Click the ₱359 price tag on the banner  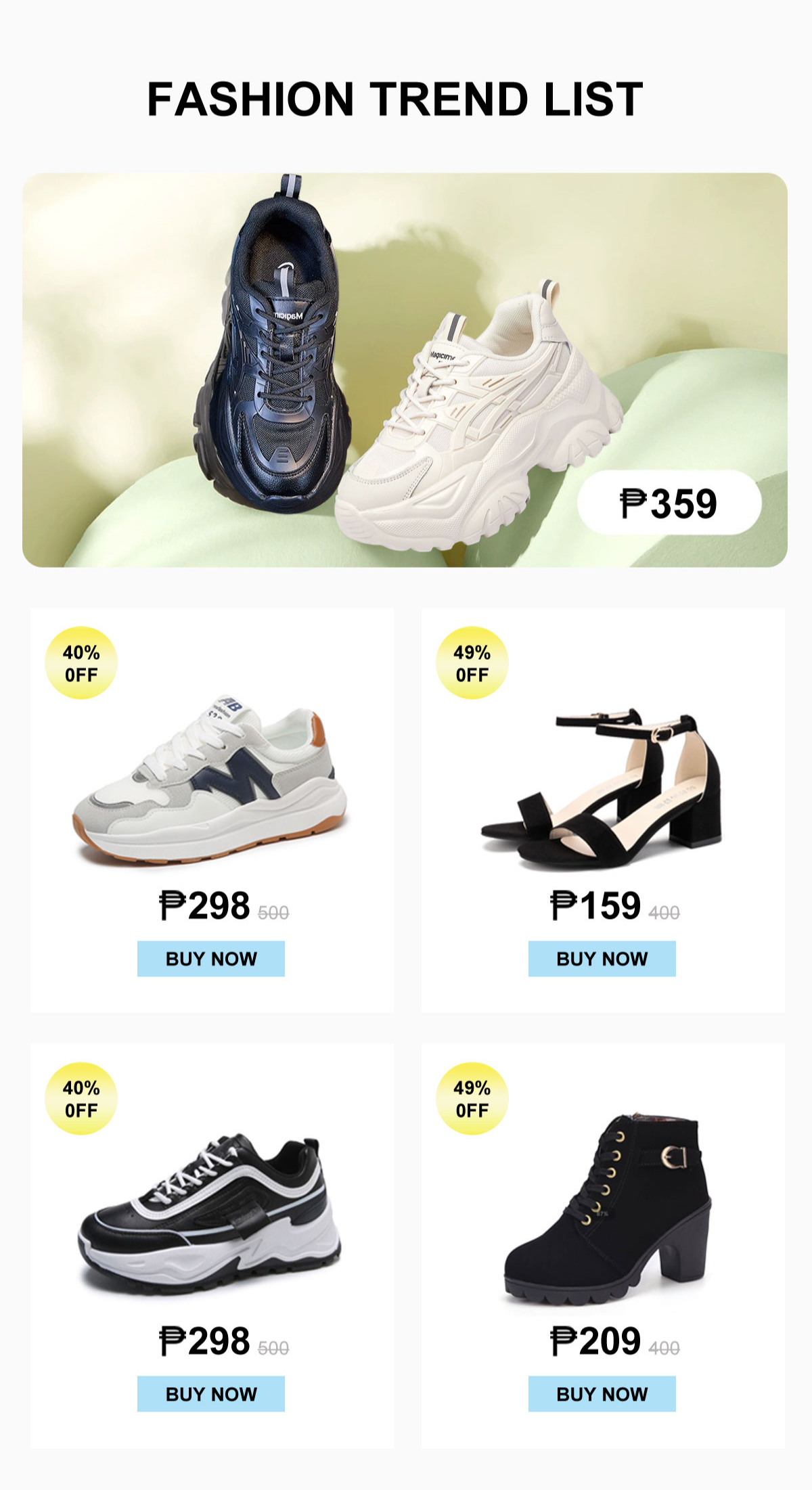(x=670, y=503)
